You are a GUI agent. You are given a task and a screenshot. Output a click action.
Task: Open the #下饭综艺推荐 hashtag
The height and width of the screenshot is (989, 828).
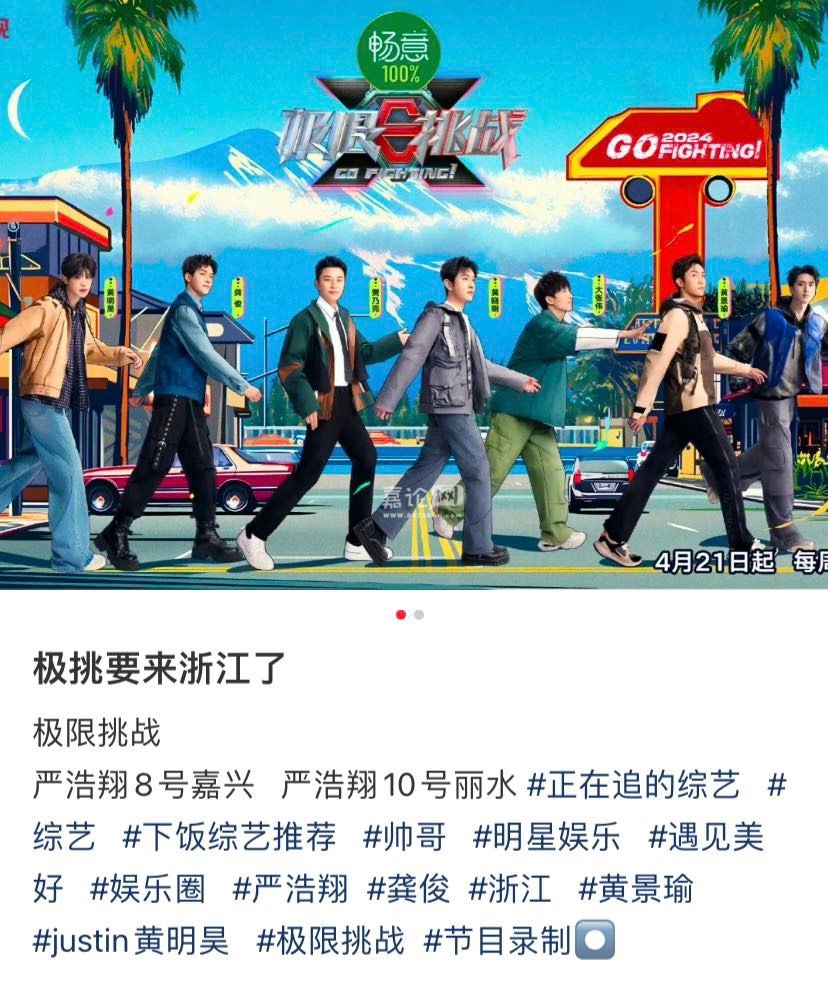pyautogui.click(x=229, y=836)
